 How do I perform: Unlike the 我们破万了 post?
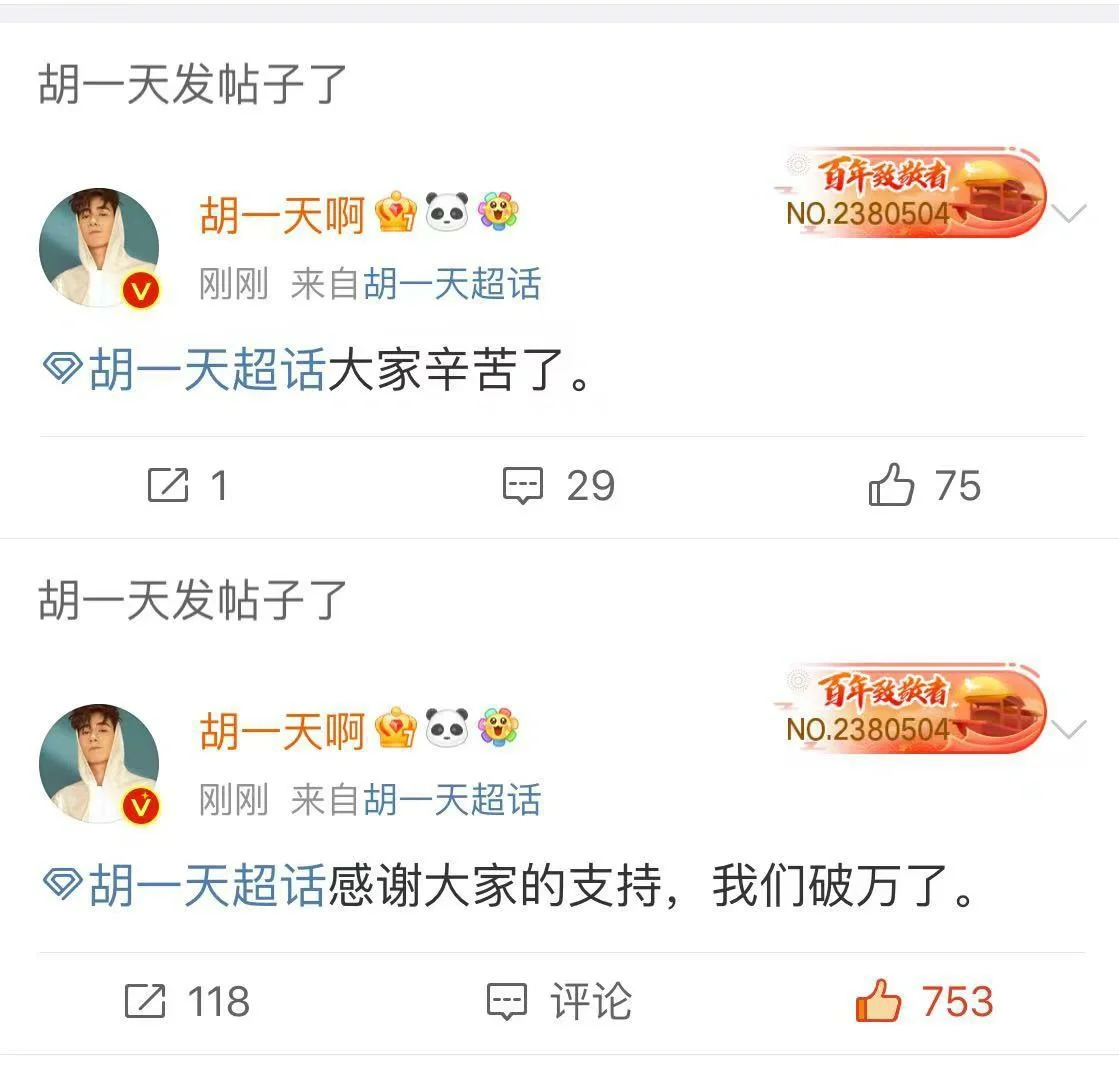coord(923,1002)
